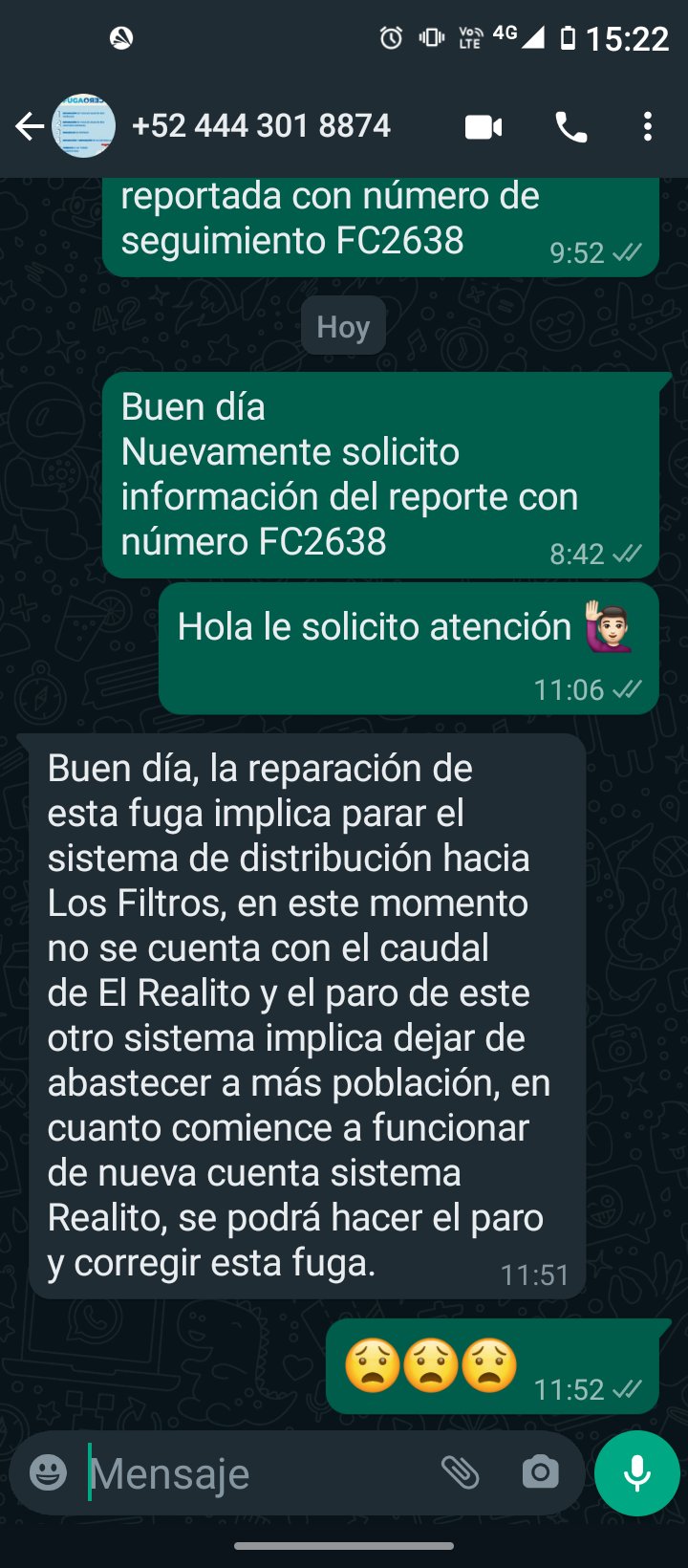Start a video call
This screenshot has height=1568, width=688.
[x=484, y=126]
